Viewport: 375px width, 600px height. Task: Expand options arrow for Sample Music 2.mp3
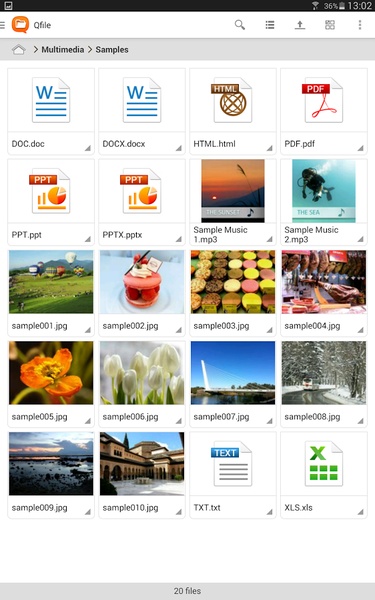(360, 239)
